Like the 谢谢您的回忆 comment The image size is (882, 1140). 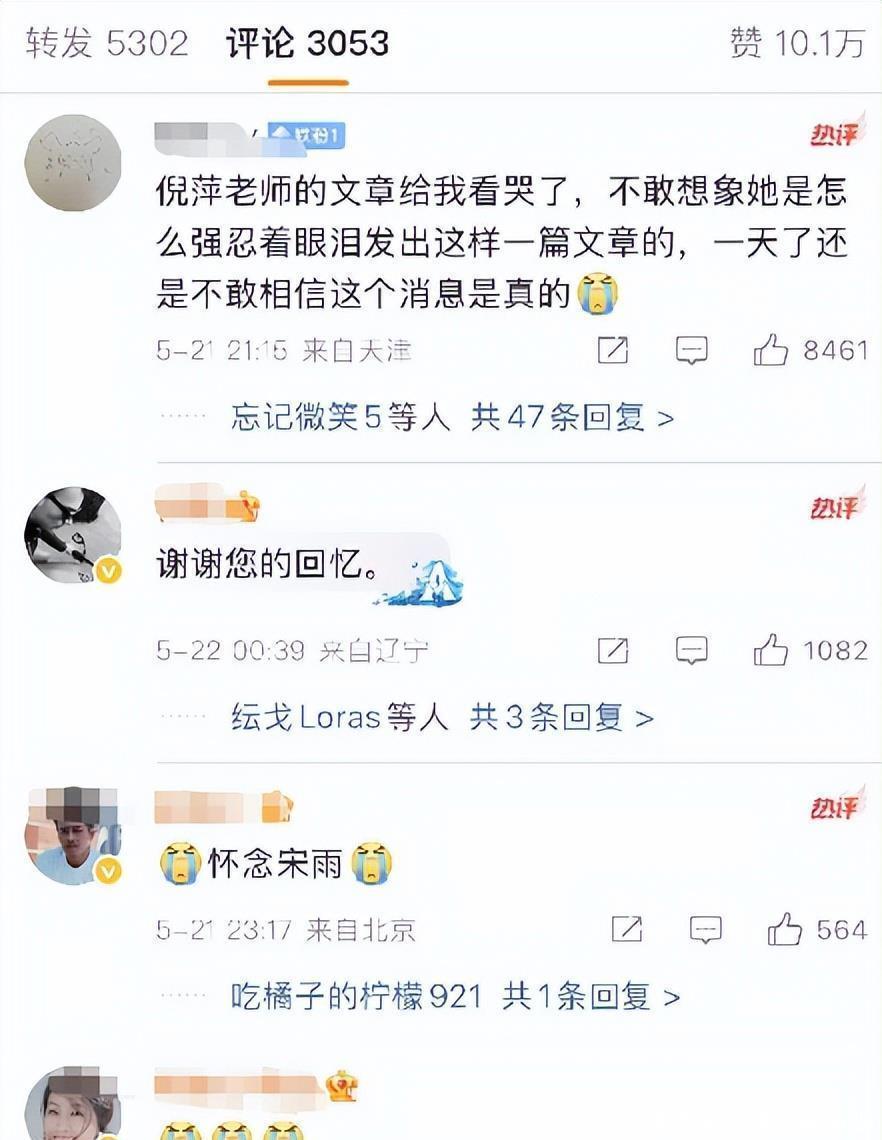pyautogui.click(x=810, y=650)
